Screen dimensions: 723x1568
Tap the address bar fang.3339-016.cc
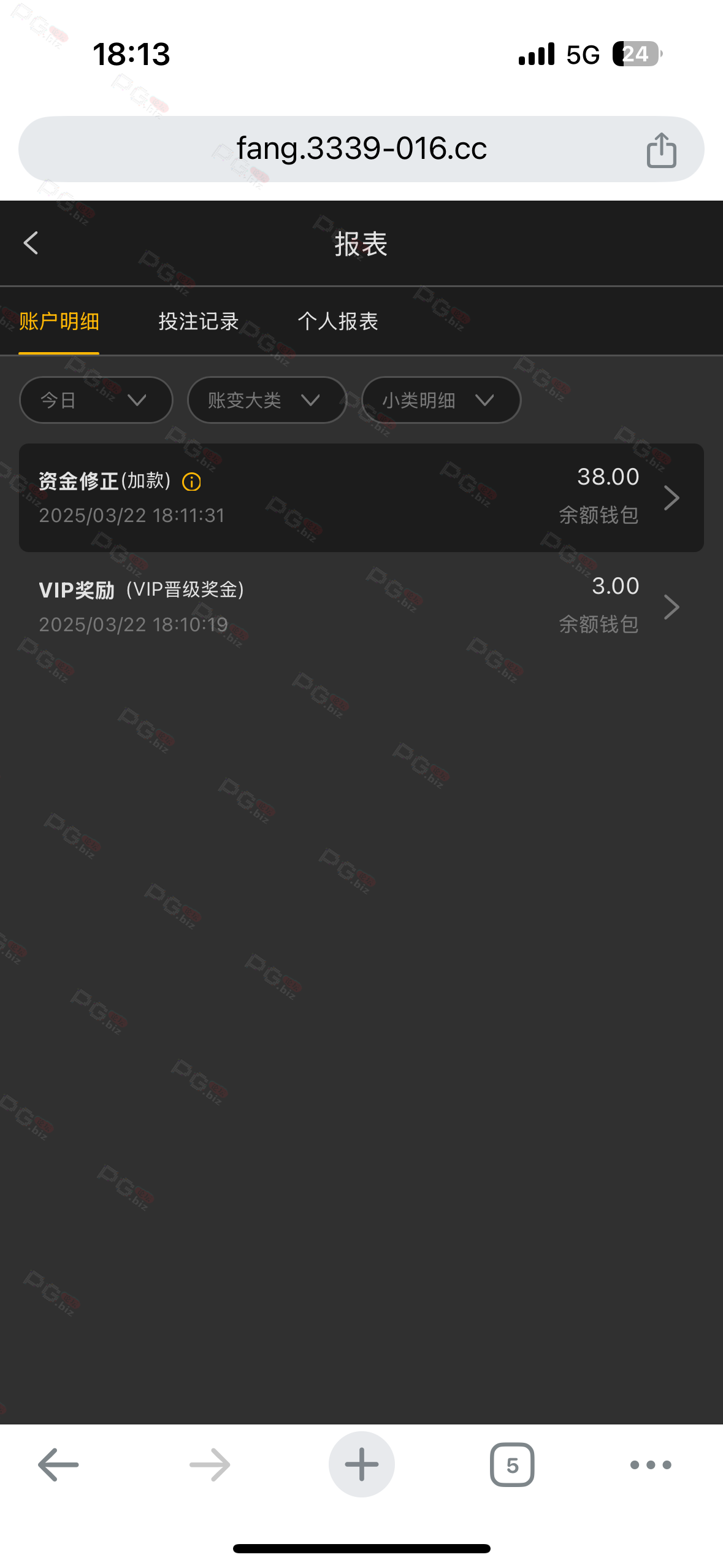tap(361, 149)
